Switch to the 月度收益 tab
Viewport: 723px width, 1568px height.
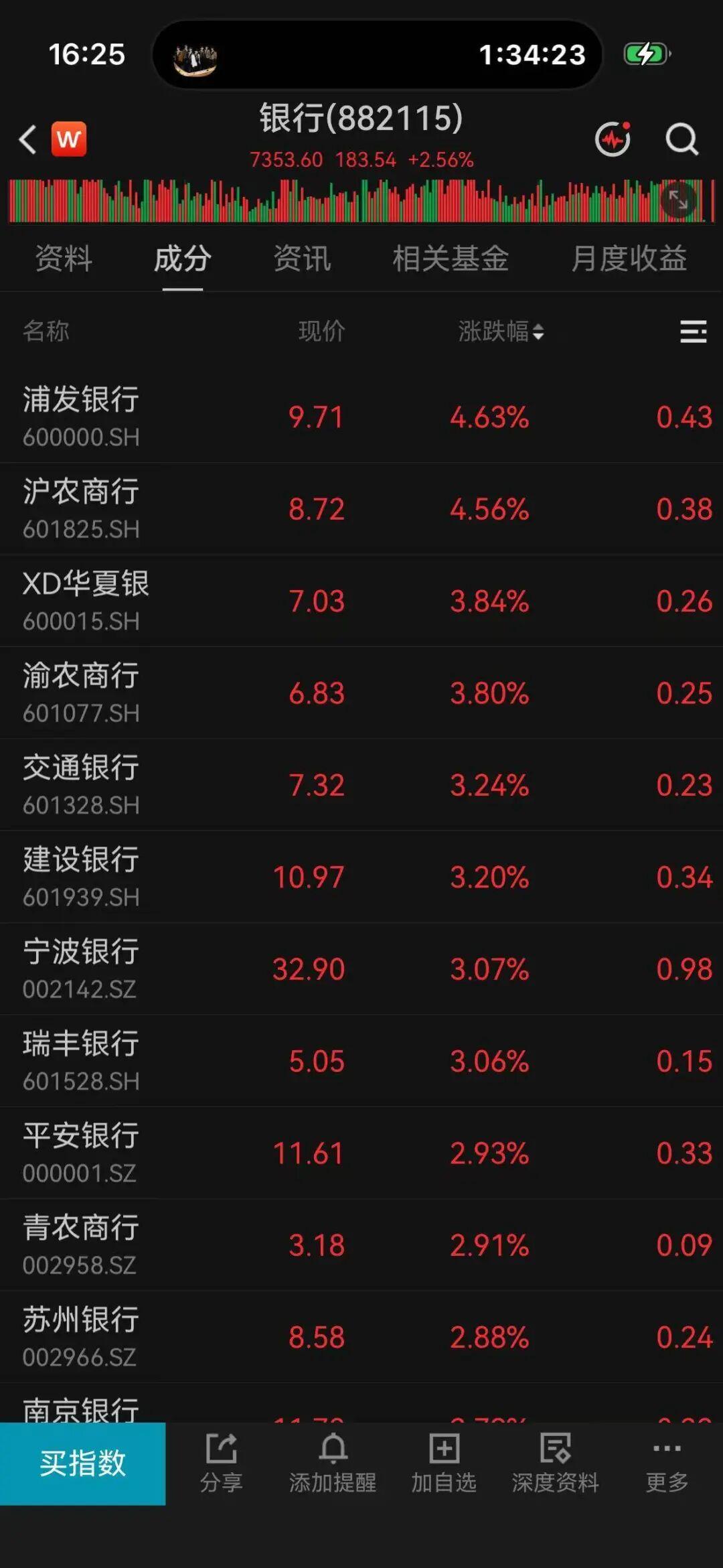[629, 259]
